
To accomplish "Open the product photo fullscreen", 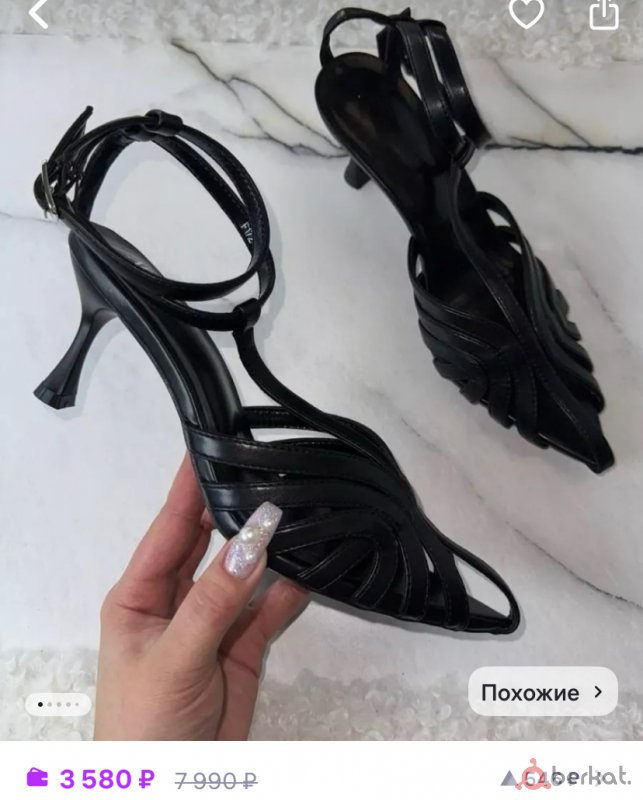I will (x=320, y=380).
